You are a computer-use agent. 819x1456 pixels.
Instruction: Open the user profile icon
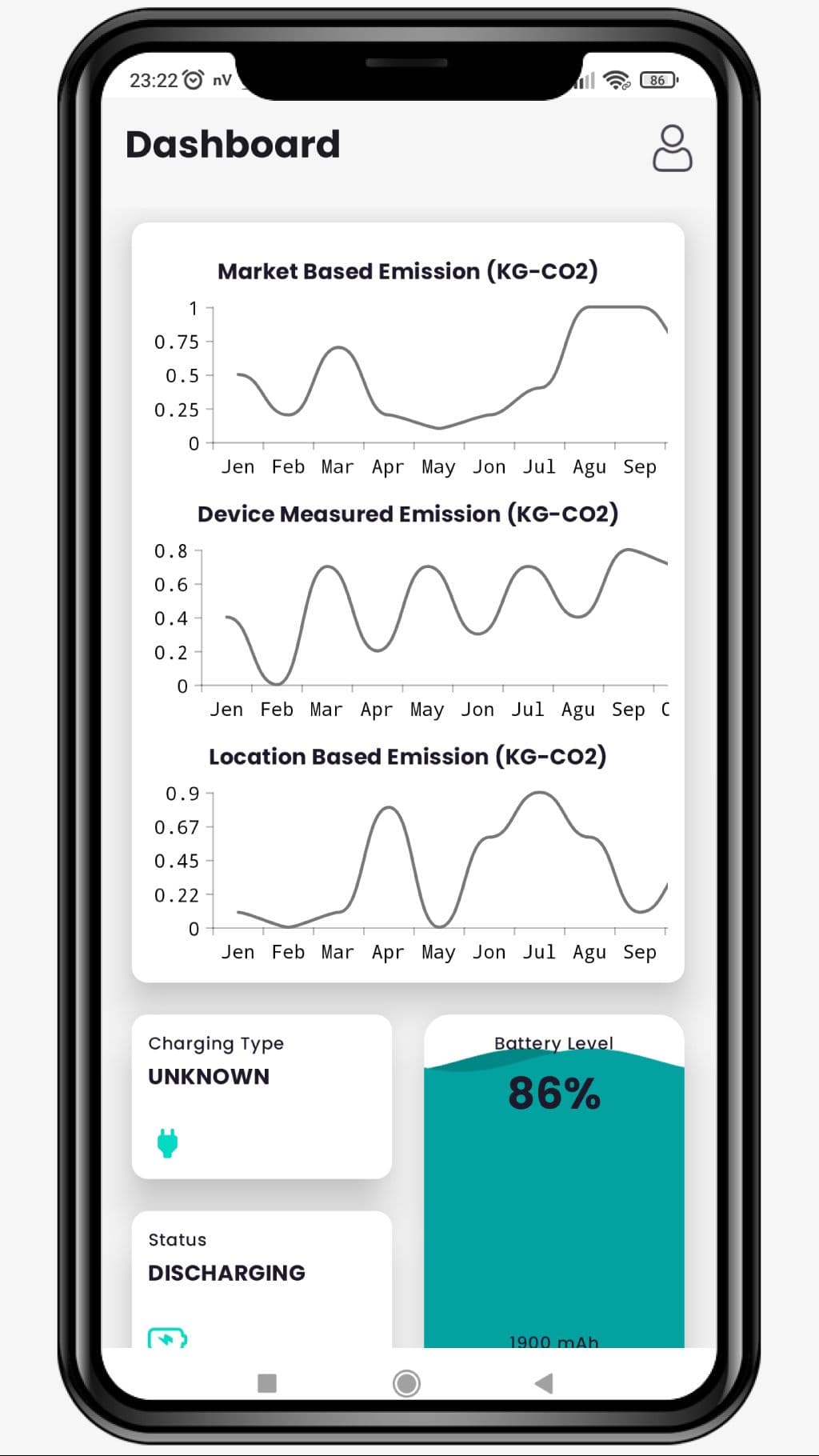click(x=672, y=148)
